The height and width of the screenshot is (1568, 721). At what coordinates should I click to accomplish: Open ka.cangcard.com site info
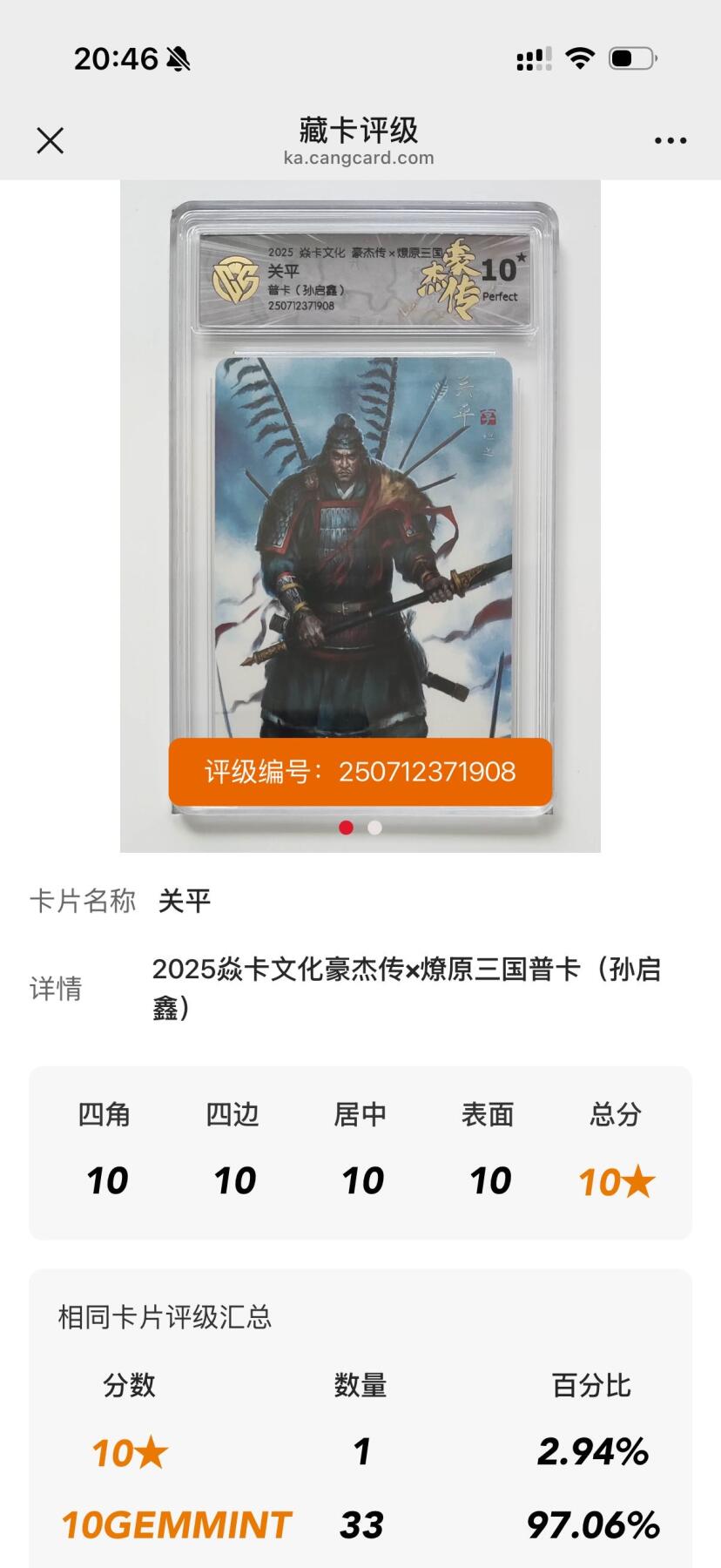click(x=360, y=158)
